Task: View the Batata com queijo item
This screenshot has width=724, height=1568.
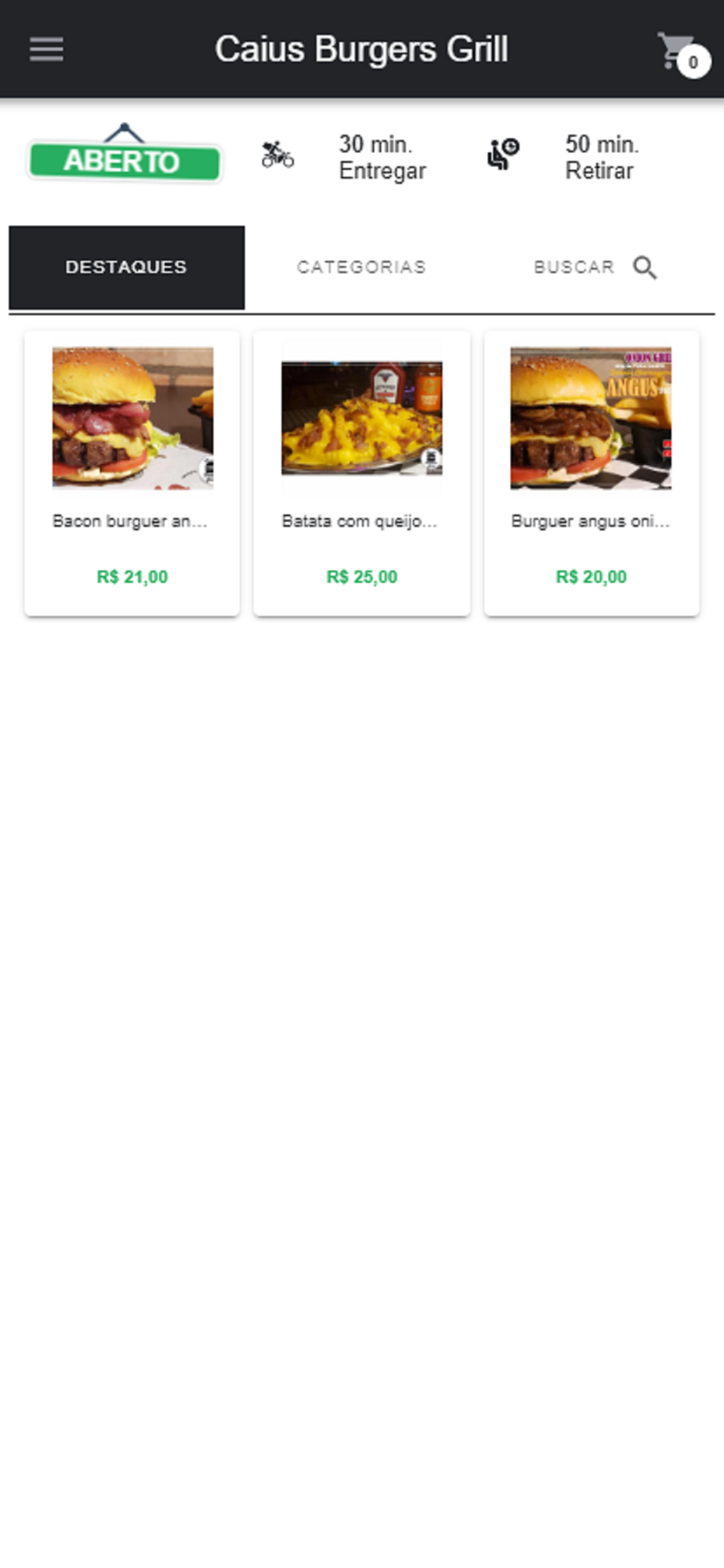Action: coord(362,473)
